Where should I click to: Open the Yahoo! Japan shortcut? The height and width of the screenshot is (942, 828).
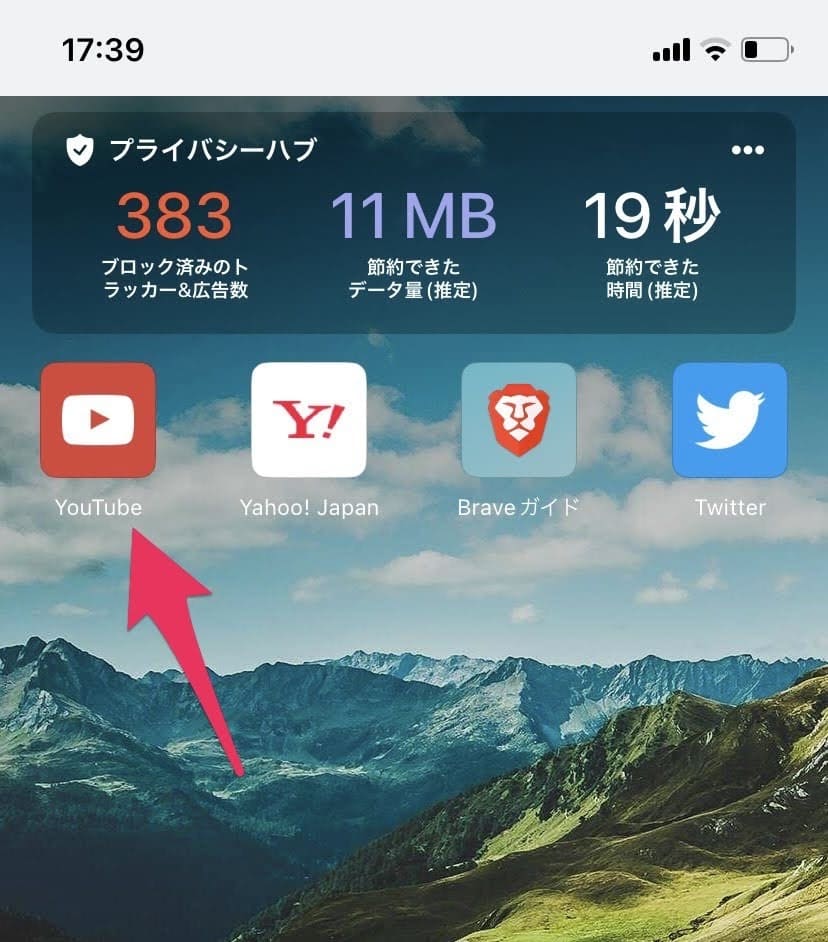click(309, 419)
